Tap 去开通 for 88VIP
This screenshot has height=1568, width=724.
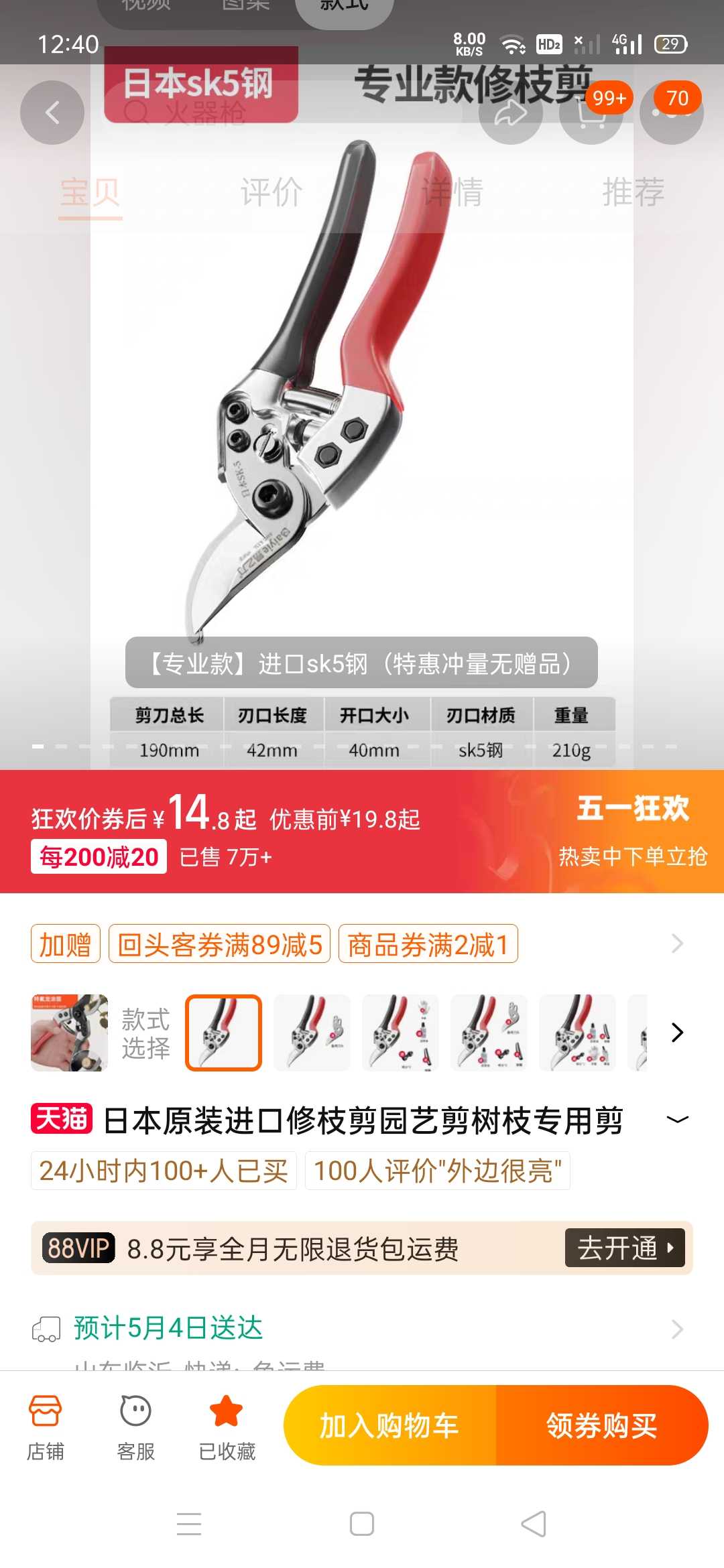625,1248
